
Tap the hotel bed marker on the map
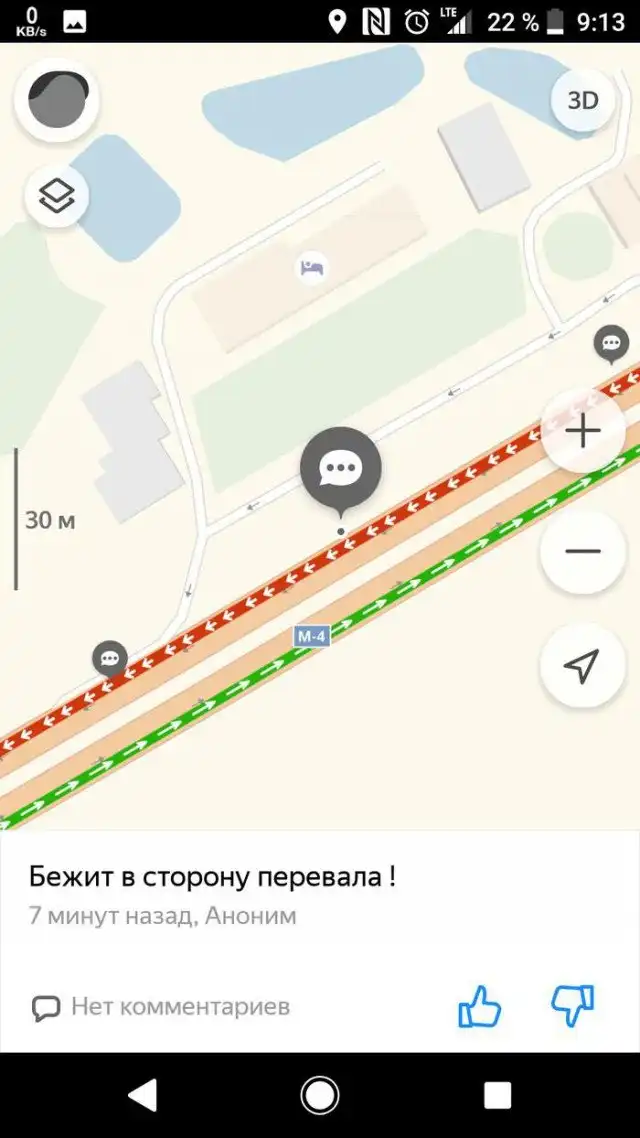coord(313,267)
